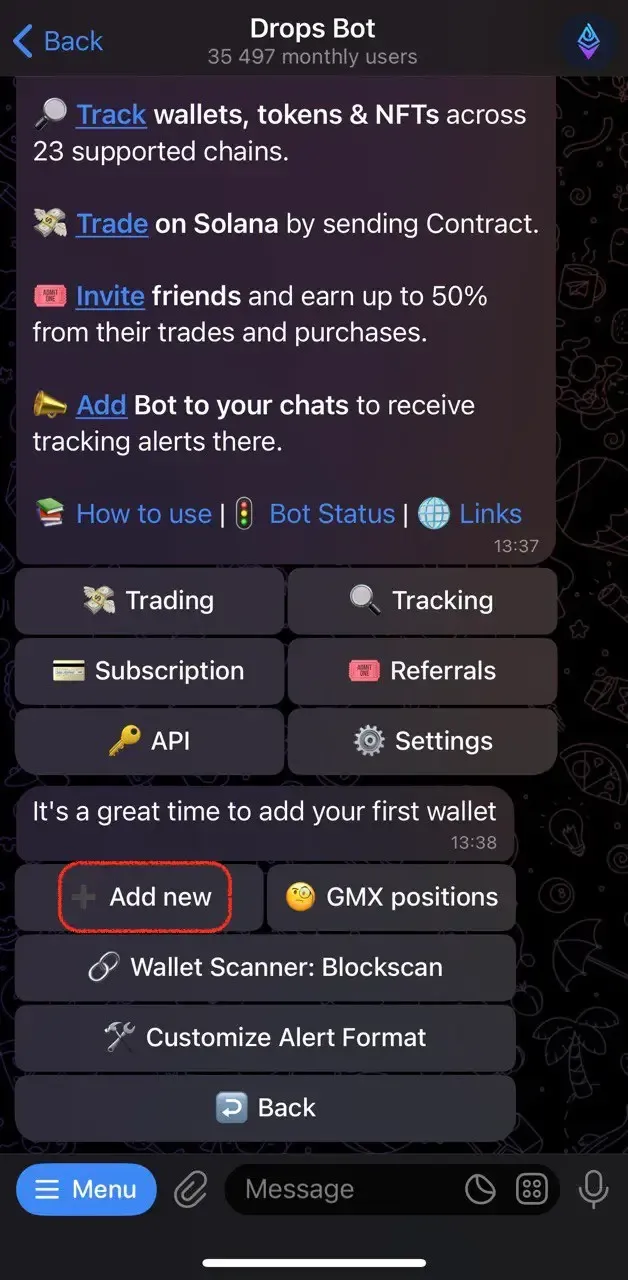The image size is (628, 1280).
Task: View GMX positions
Action: coord(391,897)
